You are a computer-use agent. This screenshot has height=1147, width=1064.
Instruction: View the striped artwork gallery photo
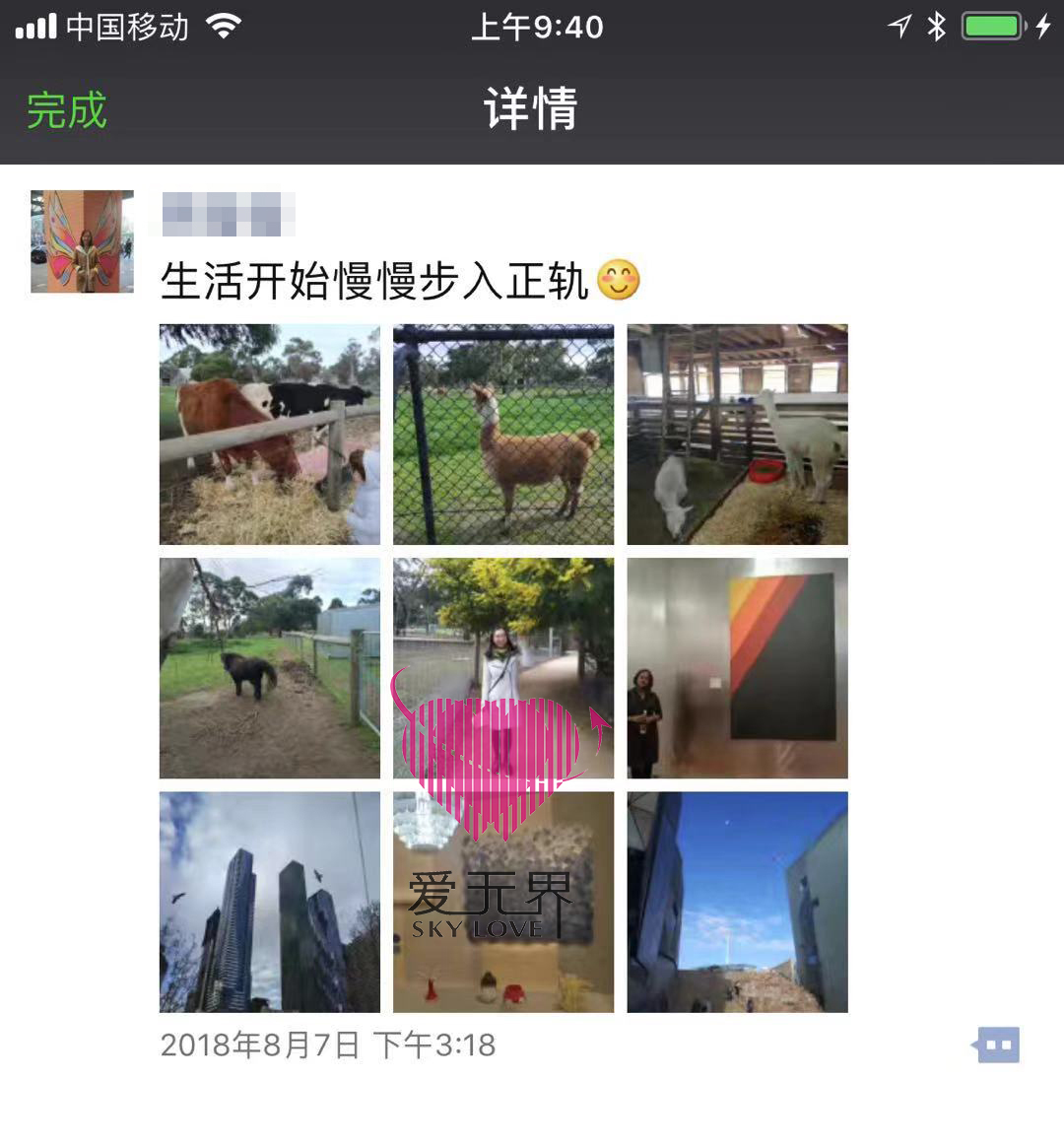pyautogui.click(x=737, y=668)
